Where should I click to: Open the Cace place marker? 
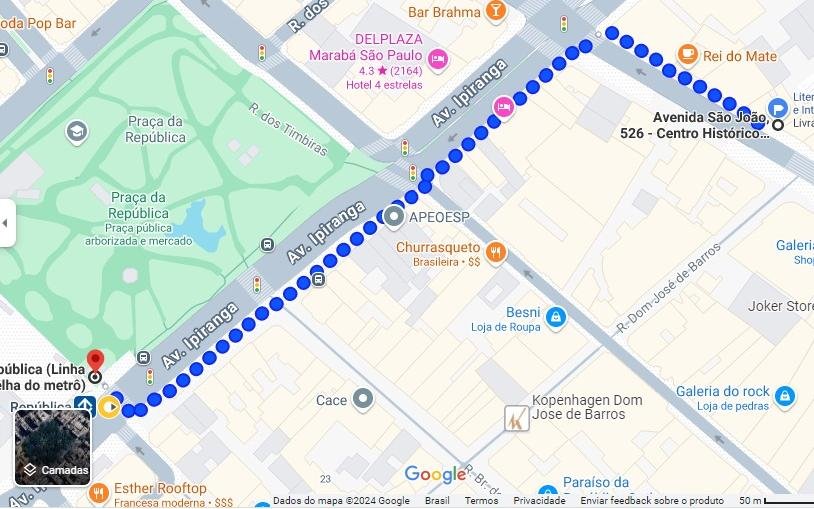pos(363,400)
